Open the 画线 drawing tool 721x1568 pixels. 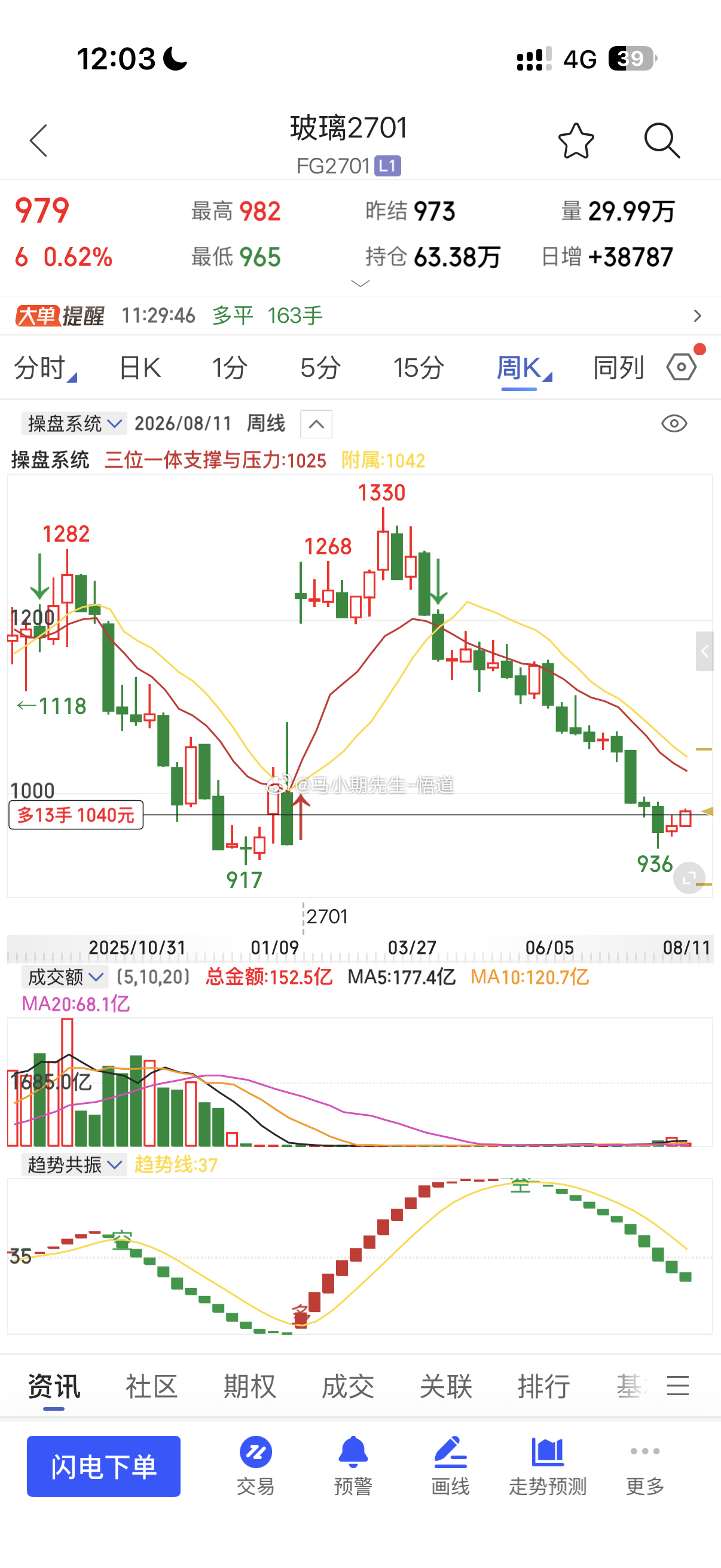[x=450, y=1466]
